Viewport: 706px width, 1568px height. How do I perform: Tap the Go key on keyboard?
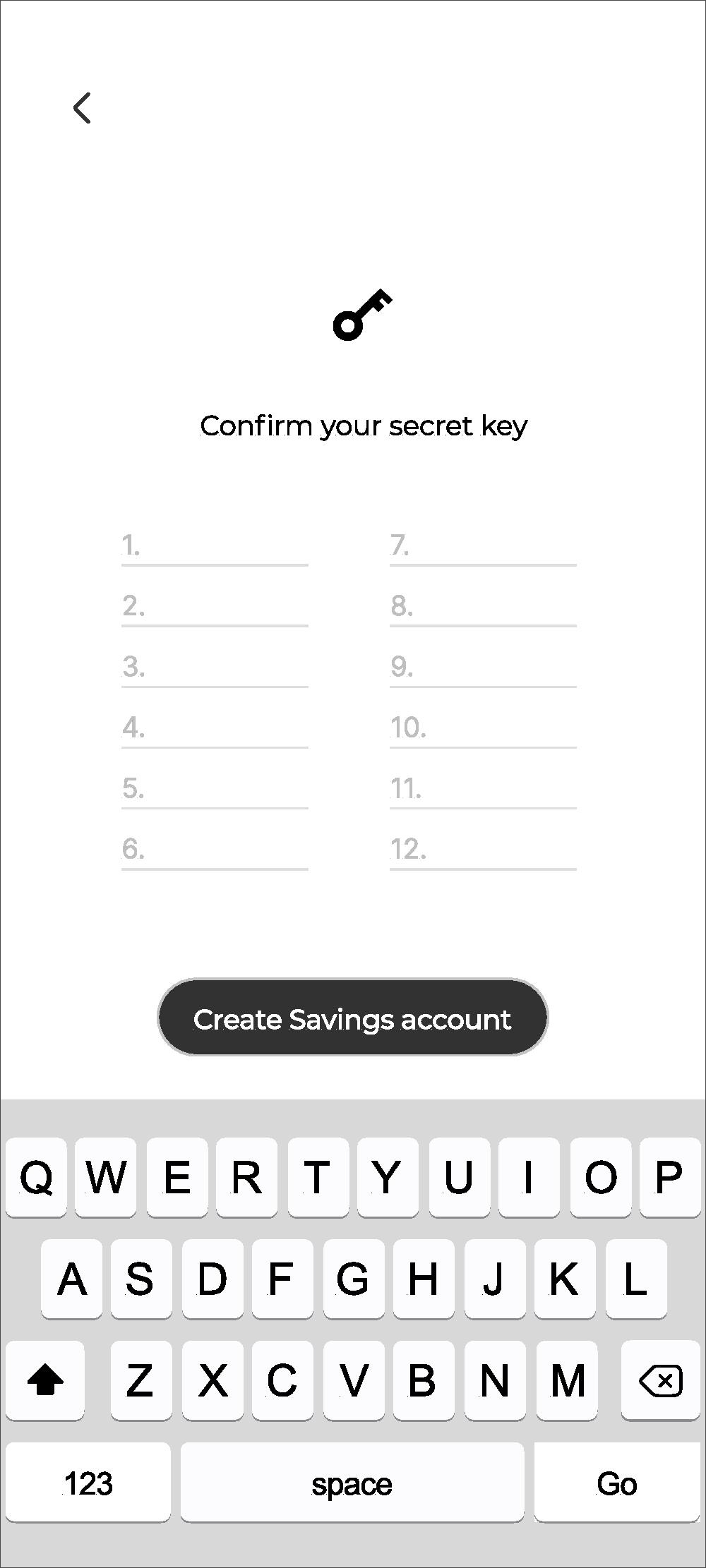[x=617, y=1482]
